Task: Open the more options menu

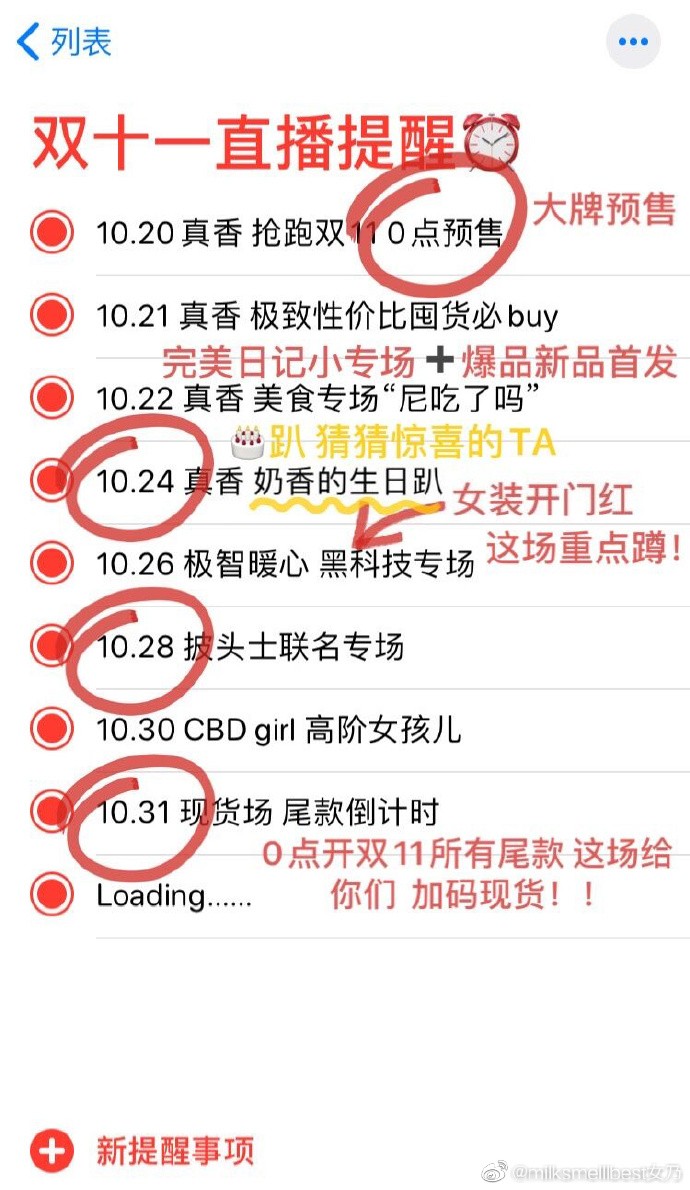Action: click(x=633, y=42)
